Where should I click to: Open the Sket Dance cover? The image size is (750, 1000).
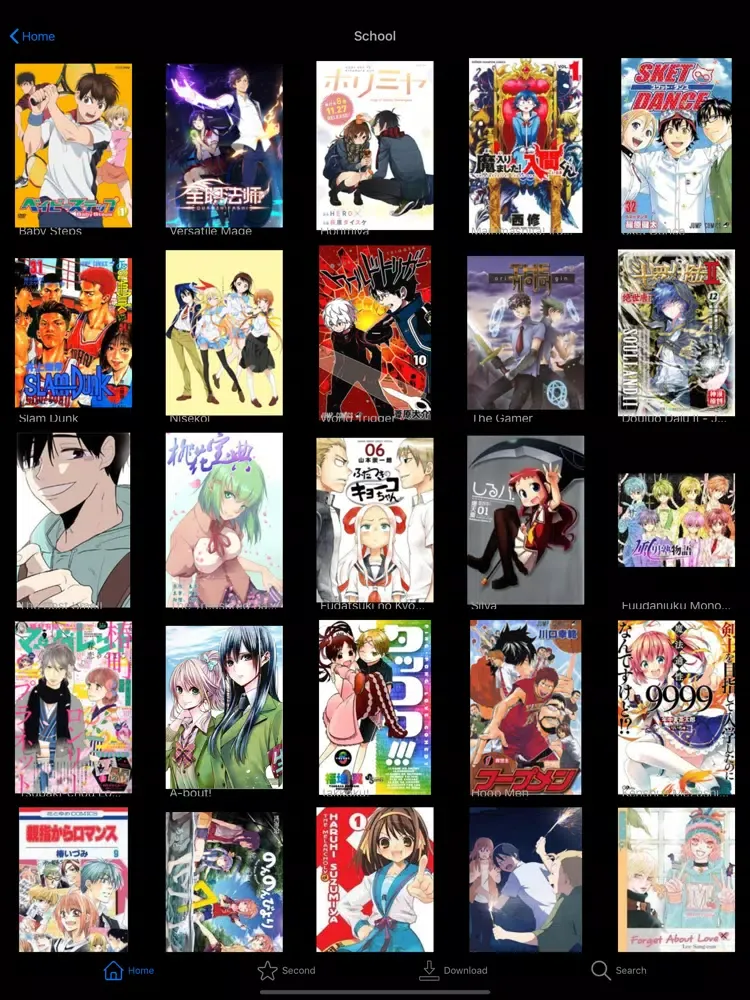tap(676, 146)
